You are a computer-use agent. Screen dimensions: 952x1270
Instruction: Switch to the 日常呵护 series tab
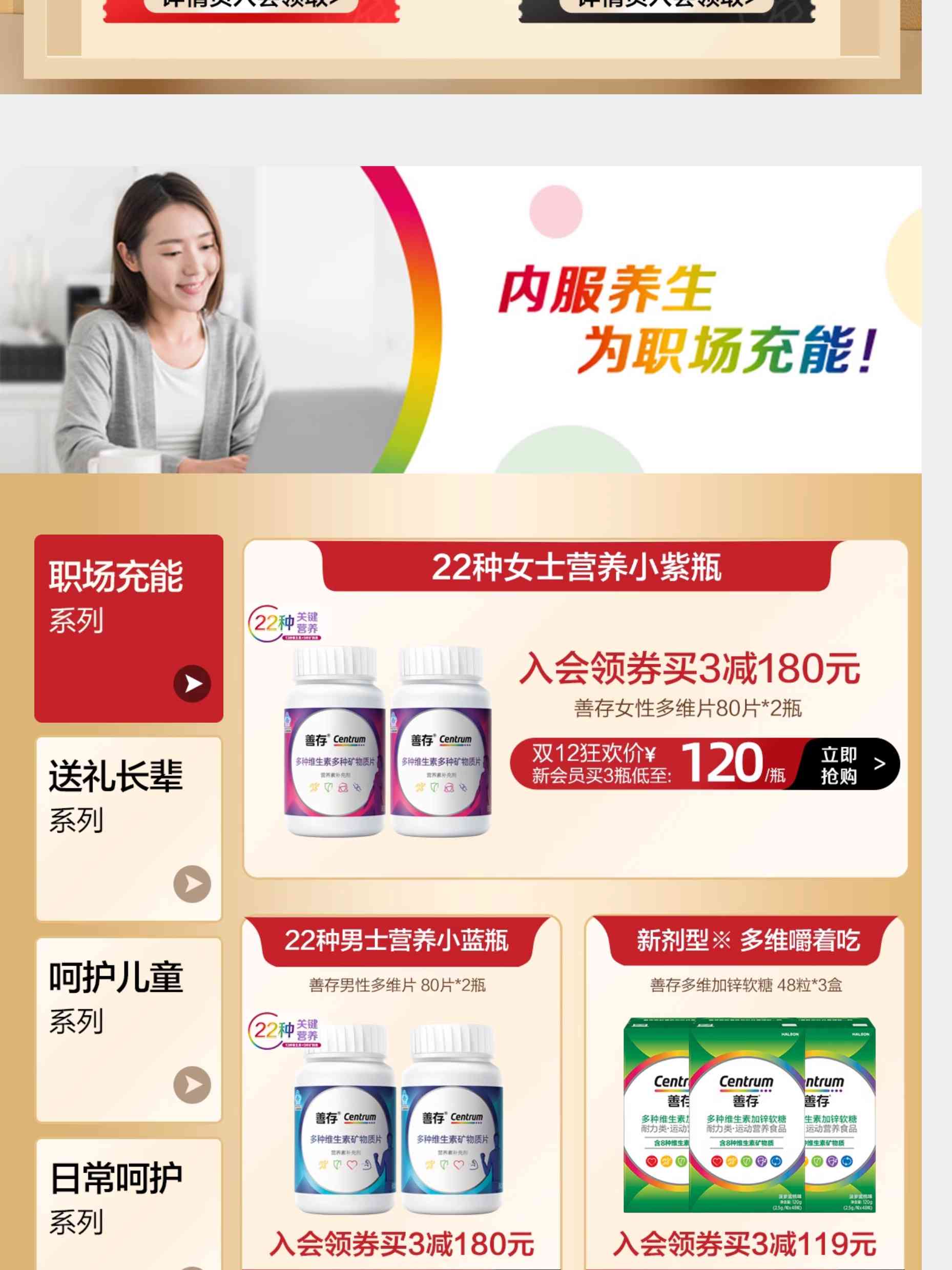click(x=129, y=1203)
